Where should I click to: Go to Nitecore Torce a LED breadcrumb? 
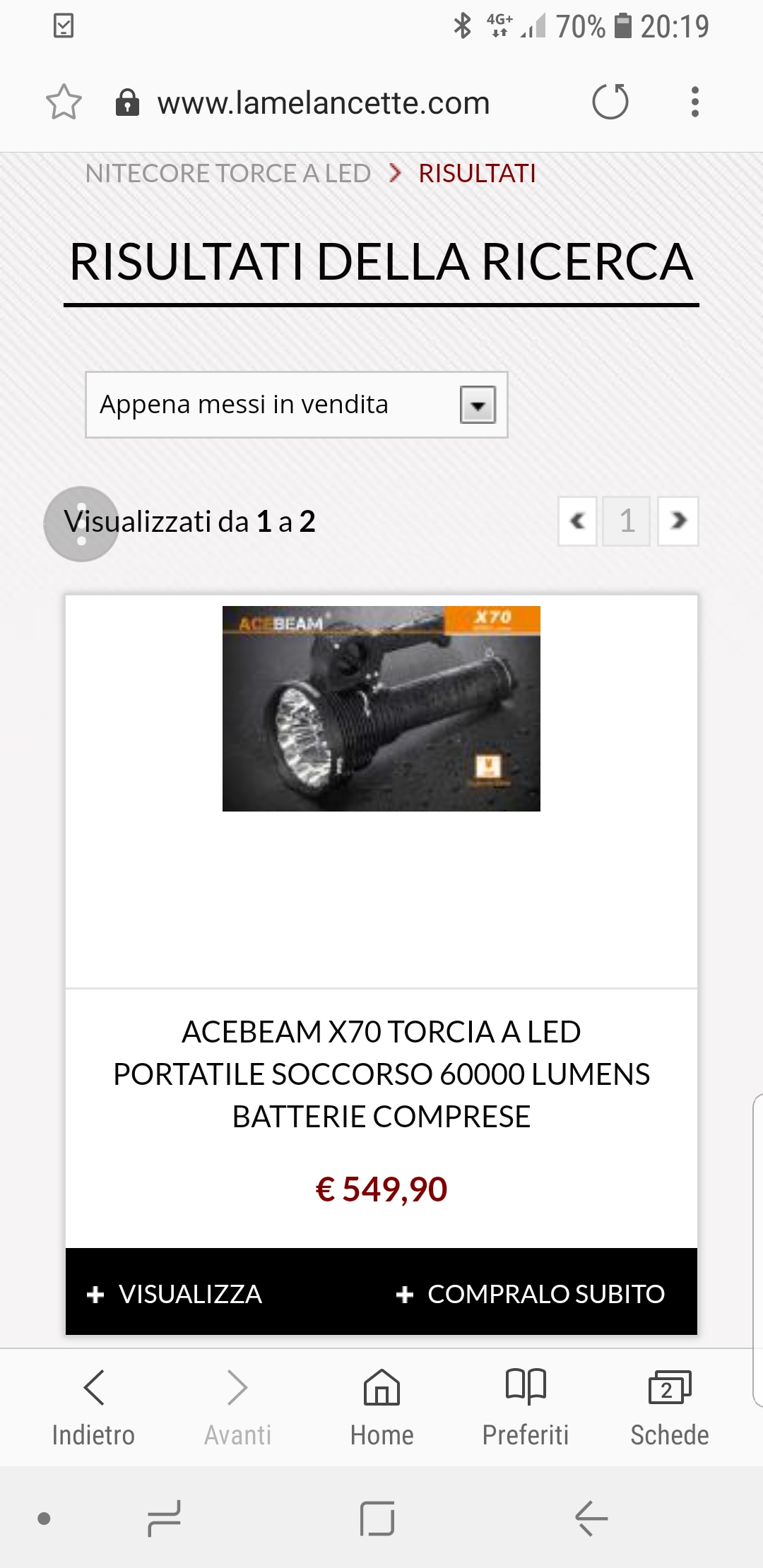pos(227,174)
